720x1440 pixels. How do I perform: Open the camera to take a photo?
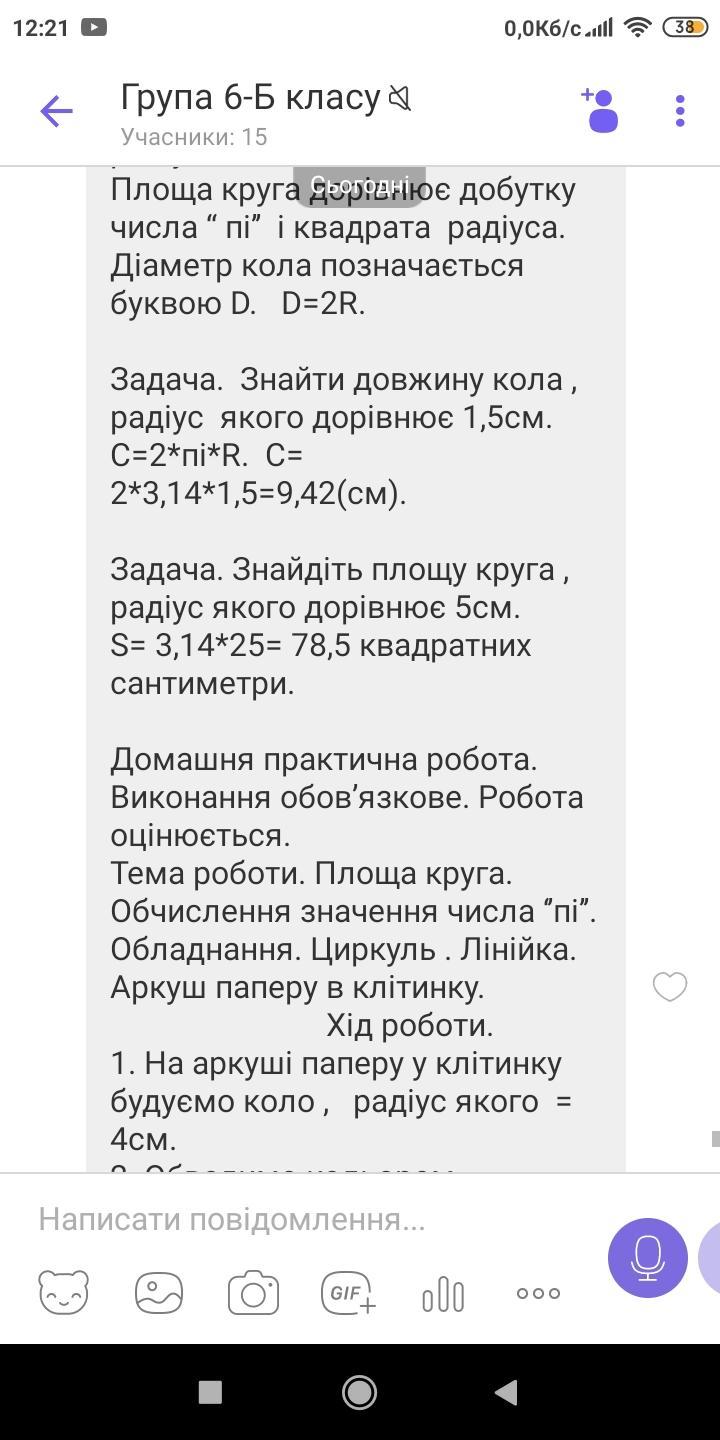click(x=253, y=1293)
